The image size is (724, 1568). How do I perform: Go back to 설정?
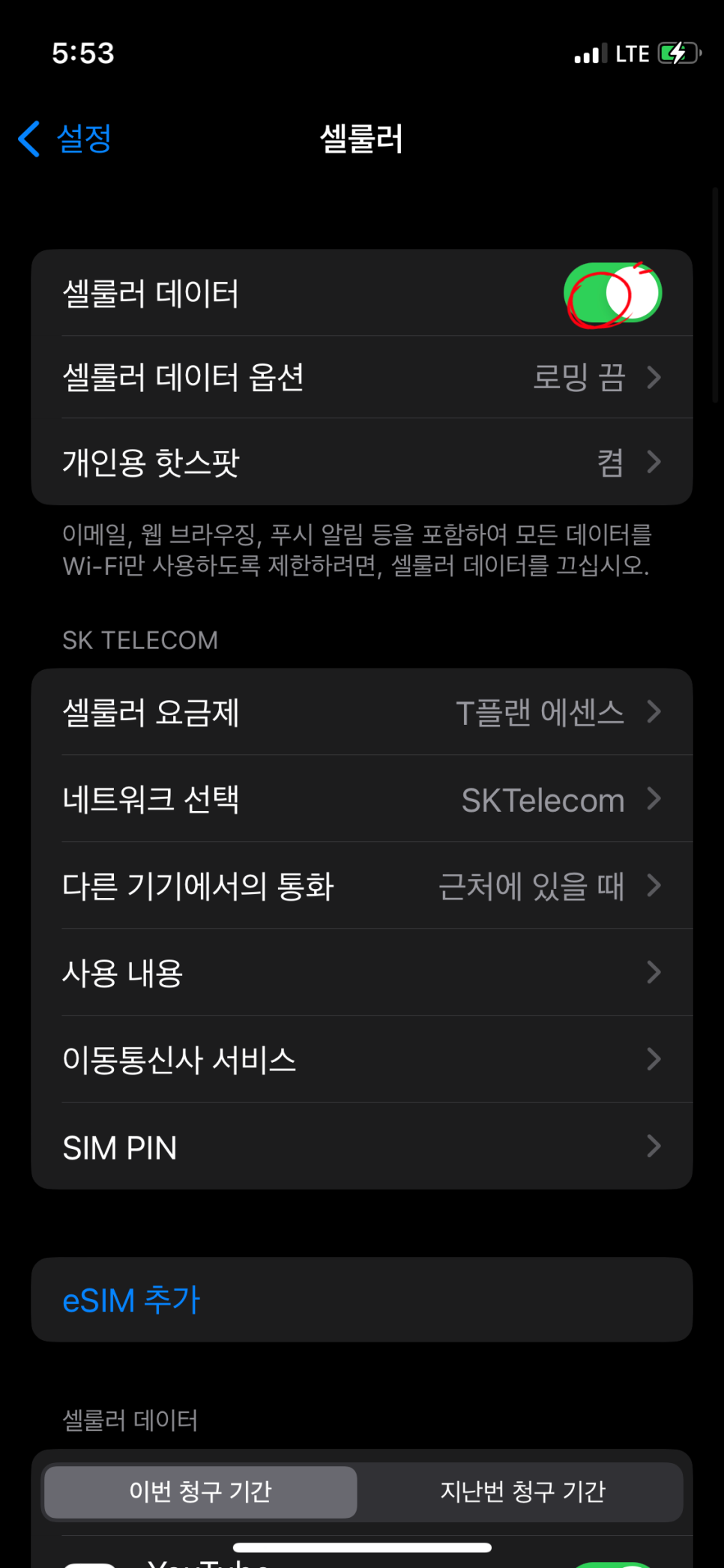click(64, 139)
